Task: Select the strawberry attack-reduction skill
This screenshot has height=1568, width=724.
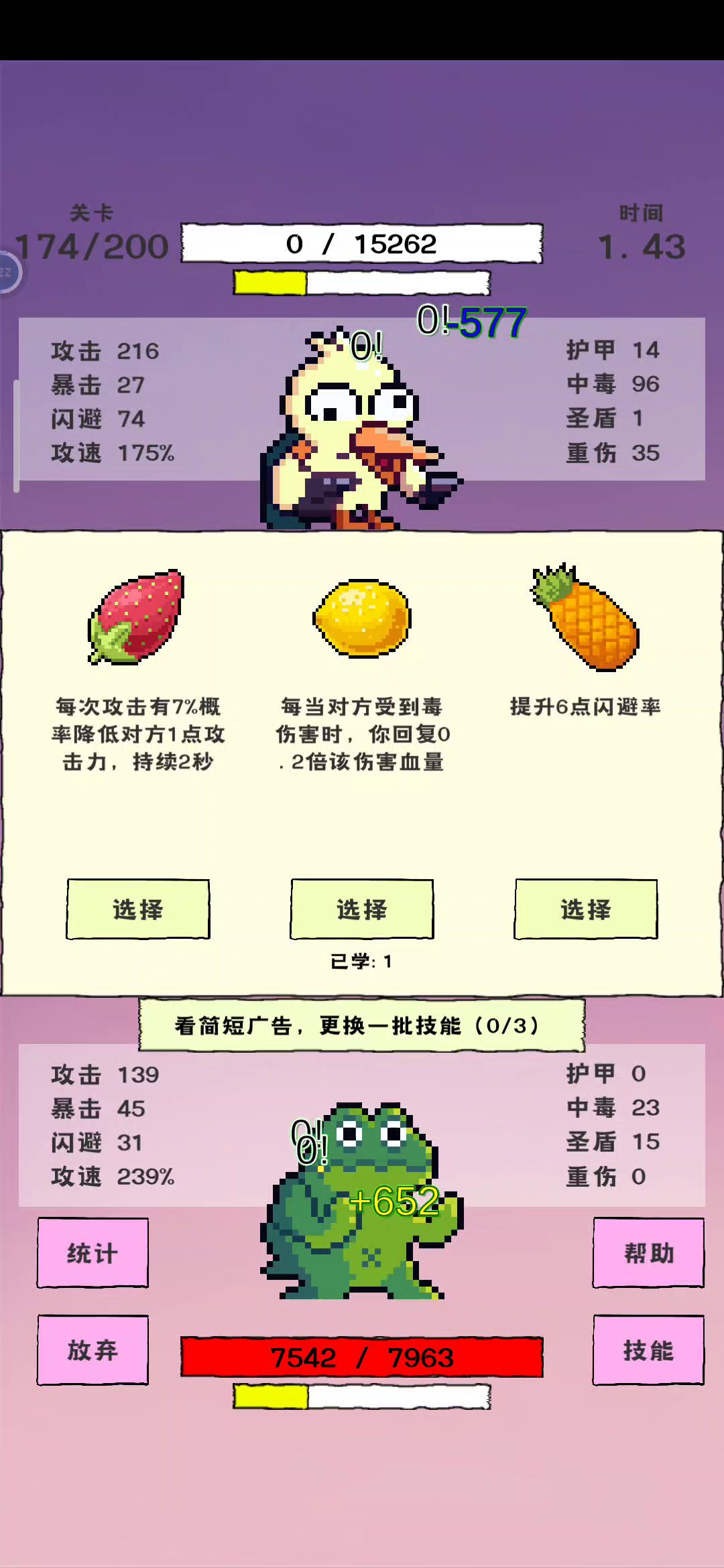Action: (x=138, y=909)
